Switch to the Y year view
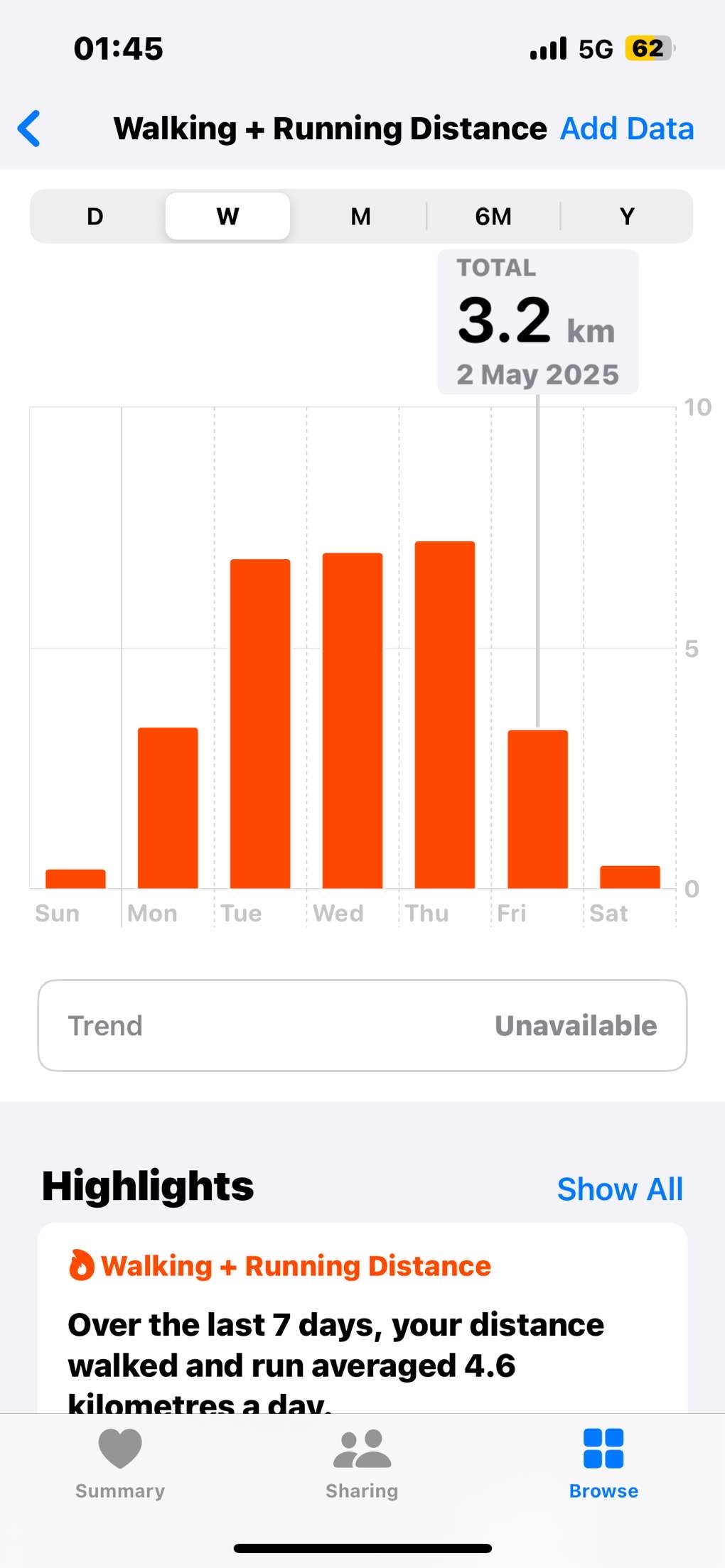 click(626, 216)
